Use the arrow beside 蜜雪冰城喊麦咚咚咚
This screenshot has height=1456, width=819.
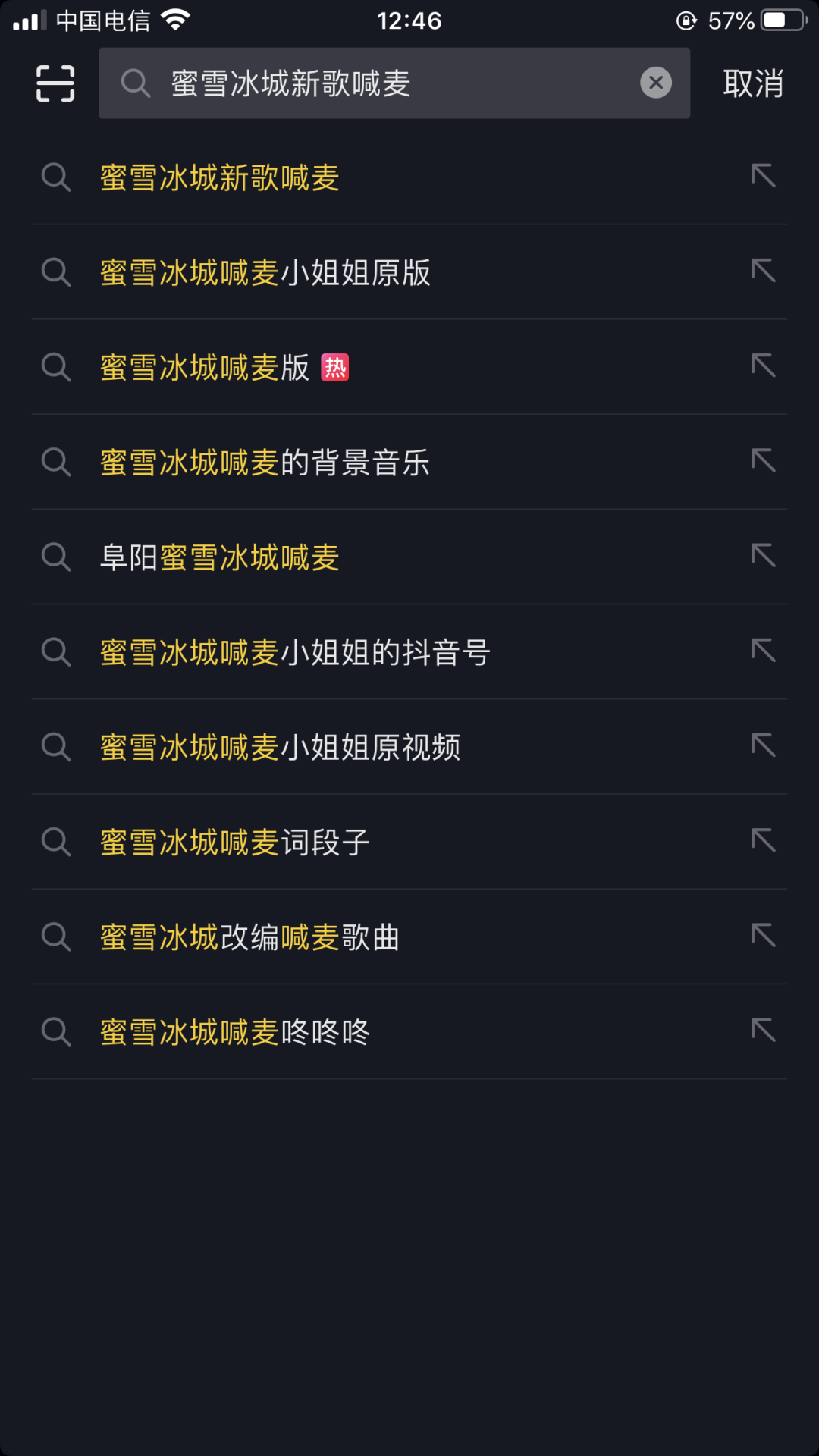point(763,1031)
